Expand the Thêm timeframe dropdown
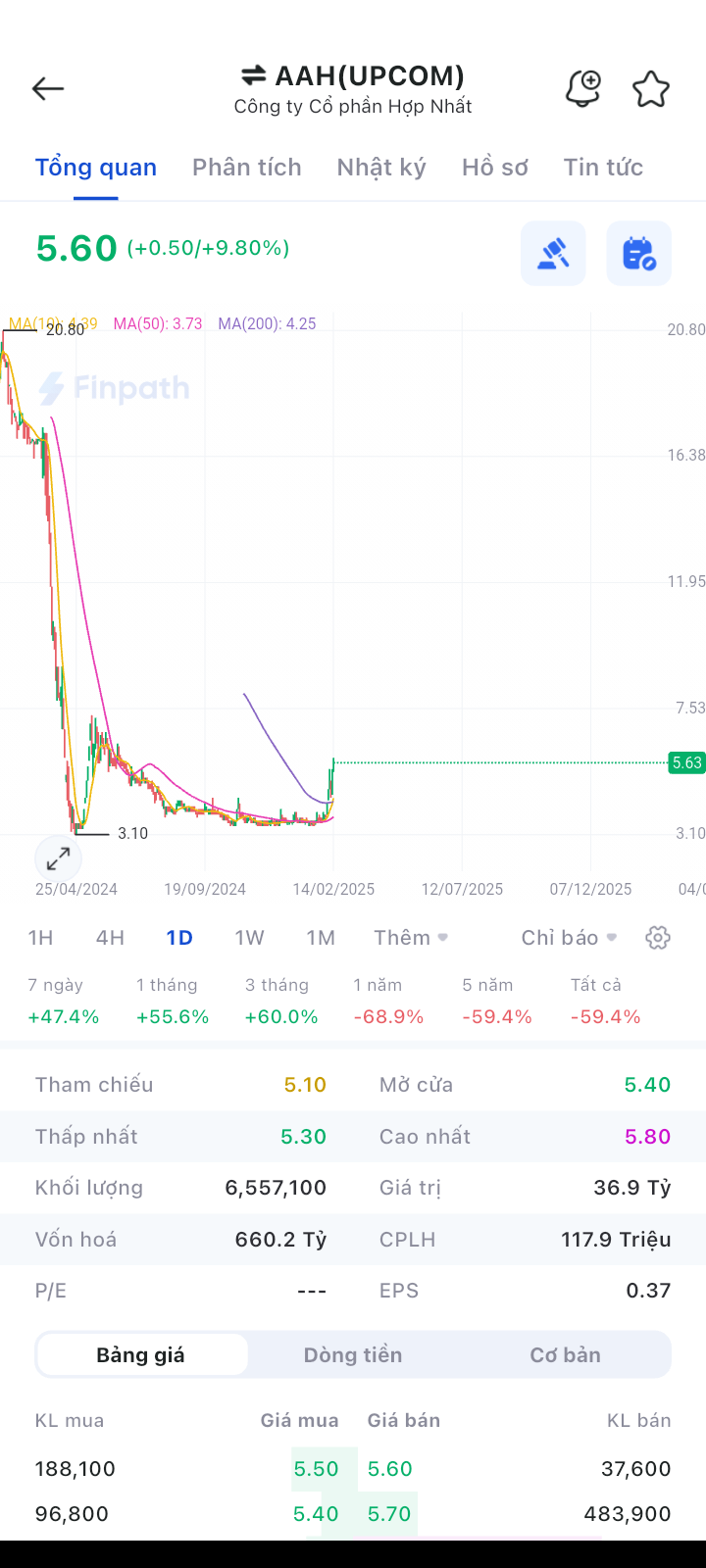Image resolution: width=706 pixels, height=1568 pixels. (x=411, y=938)
